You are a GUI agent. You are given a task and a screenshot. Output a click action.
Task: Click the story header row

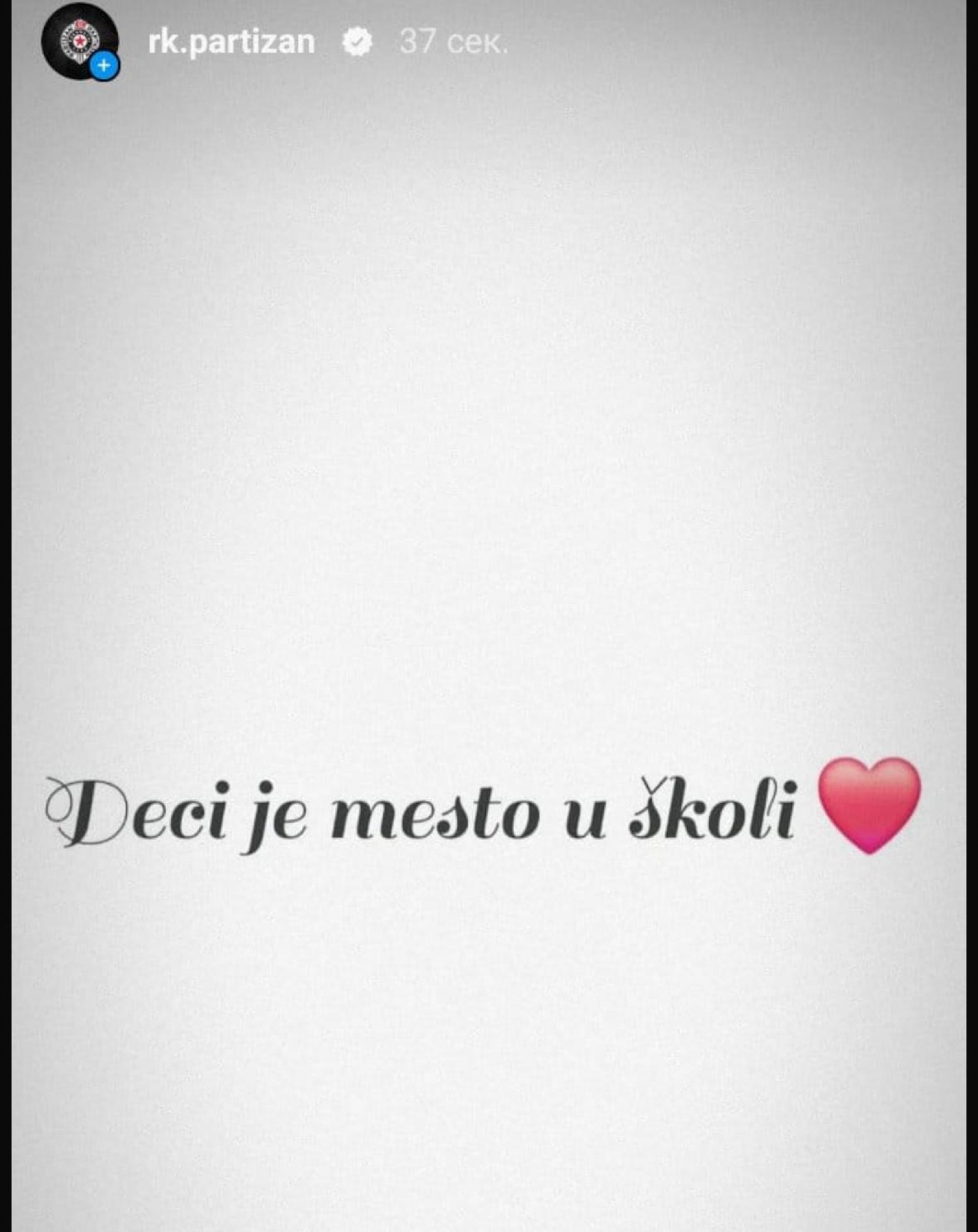click(x=271, y=41)
